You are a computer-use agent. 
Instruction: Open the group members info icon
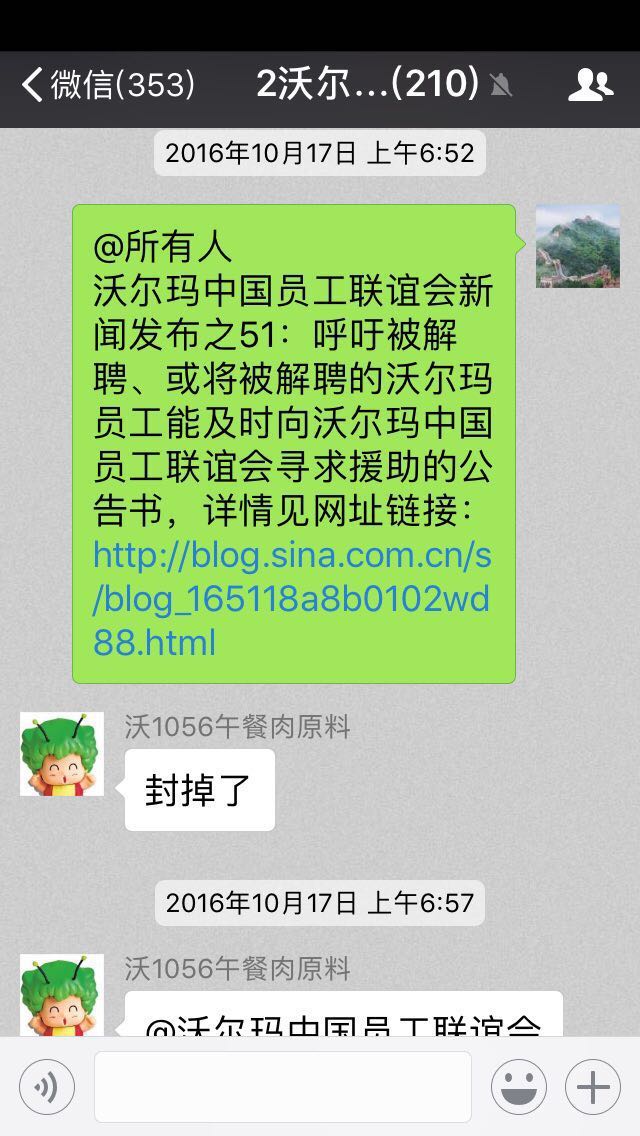click(x=590, y=85)
